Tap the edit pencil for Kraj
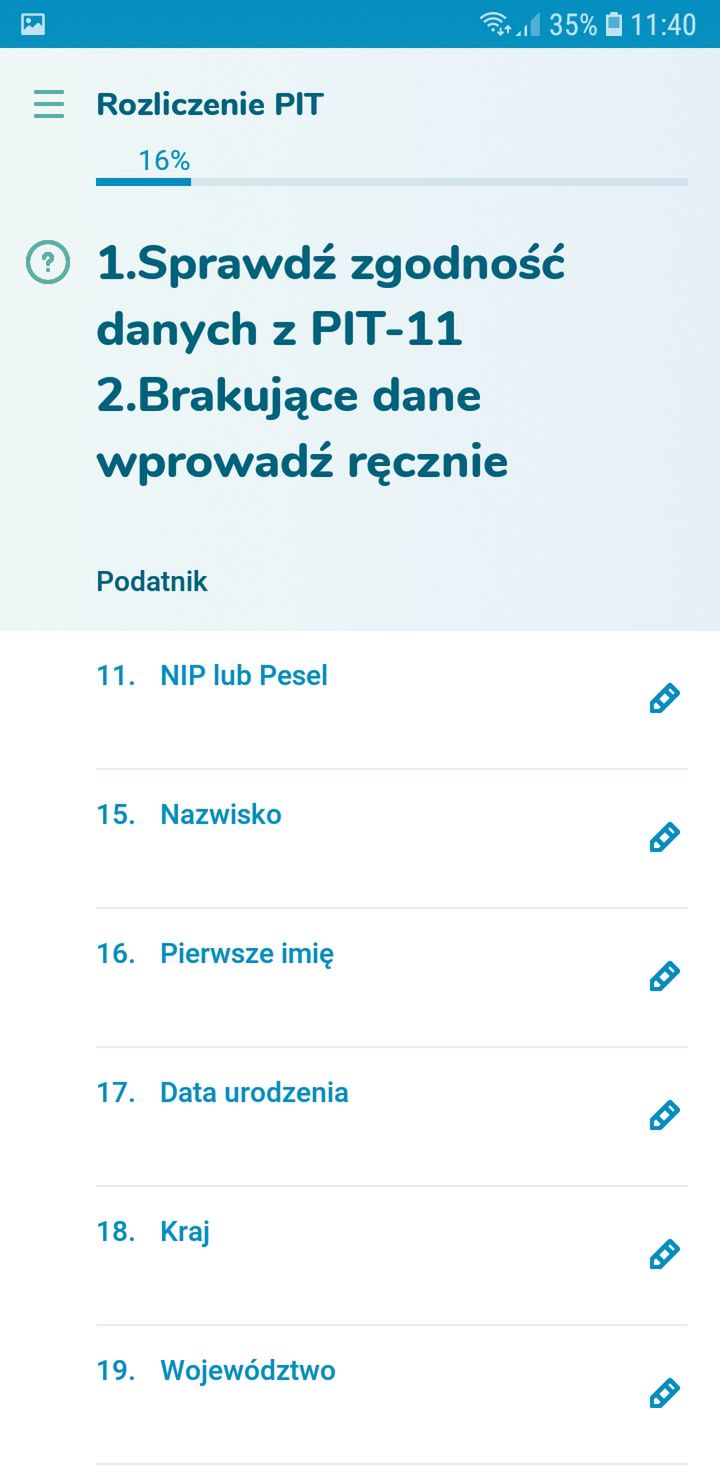The width and height of the screenshot is (720, 1480). pyautogui.click(x=665, y=1254)
